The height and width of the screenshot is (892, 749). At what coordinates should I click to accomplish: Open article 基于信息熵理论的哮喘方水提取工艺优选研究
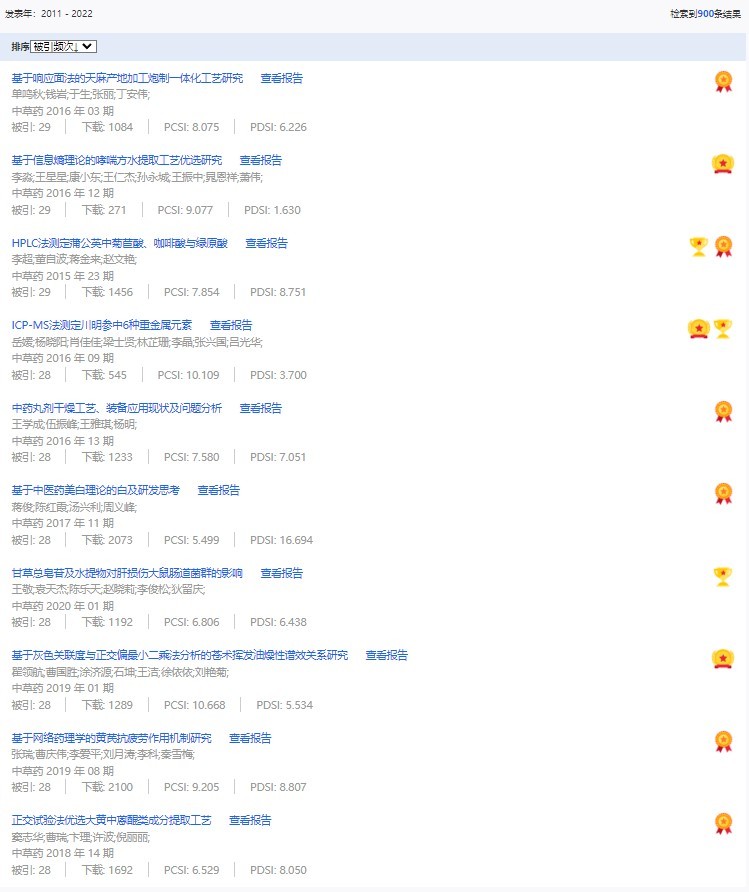pyautogui.click(x=116, y=160)
